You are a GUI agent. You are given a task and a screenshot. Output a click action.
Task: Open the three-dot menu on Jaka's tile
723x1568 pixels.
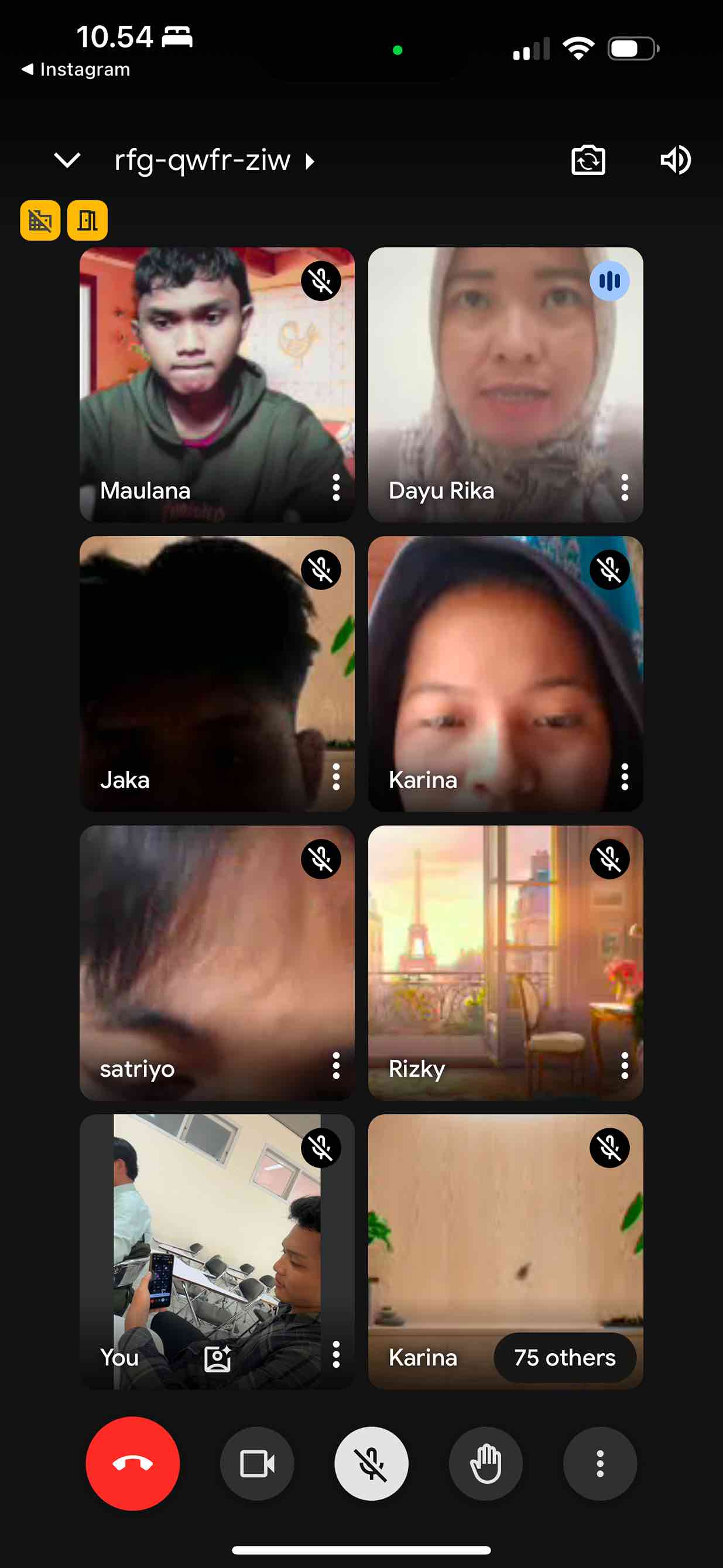[336, 777]
